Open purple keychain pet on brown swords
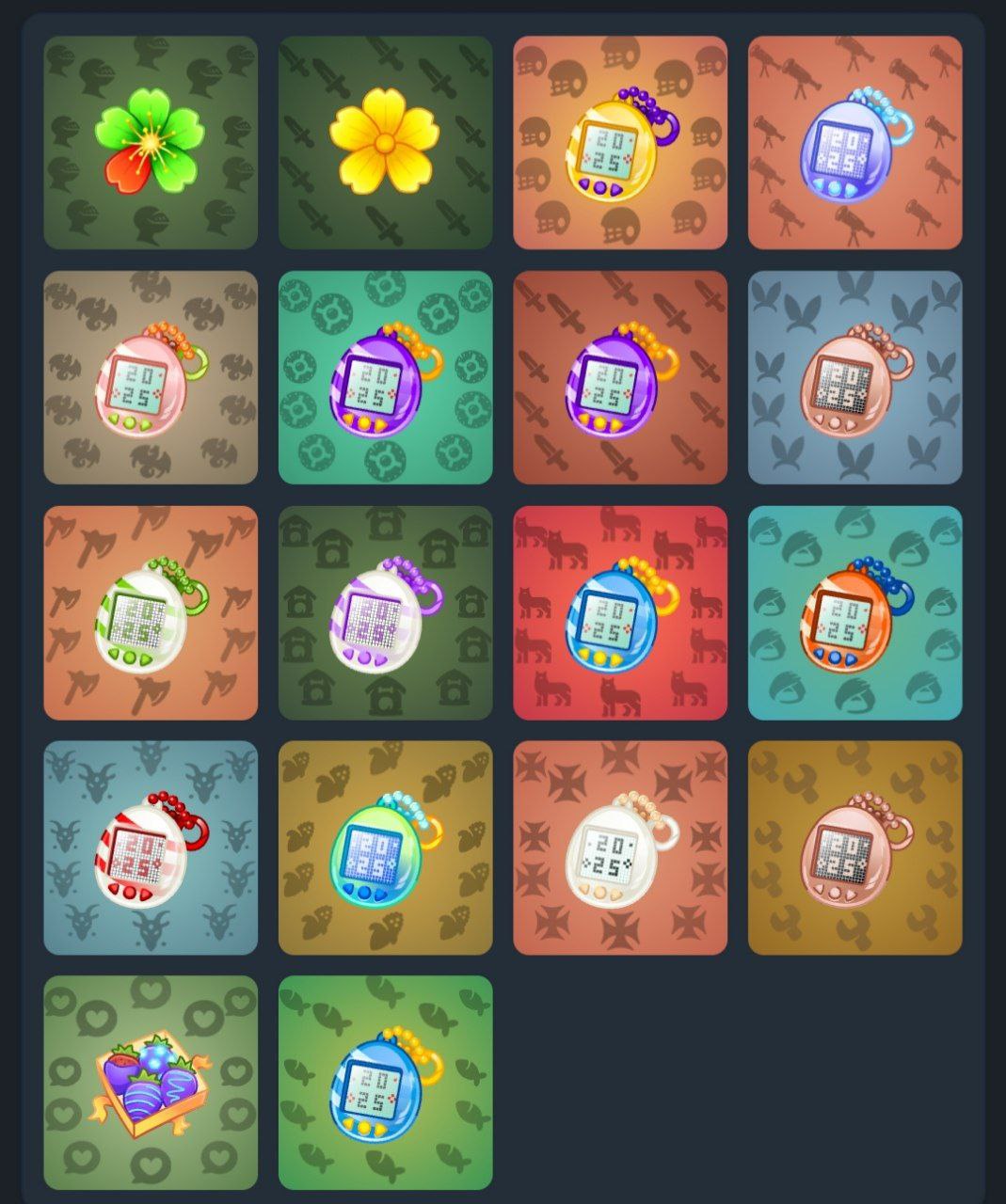1006x1204 pixels. click(620, 378)
